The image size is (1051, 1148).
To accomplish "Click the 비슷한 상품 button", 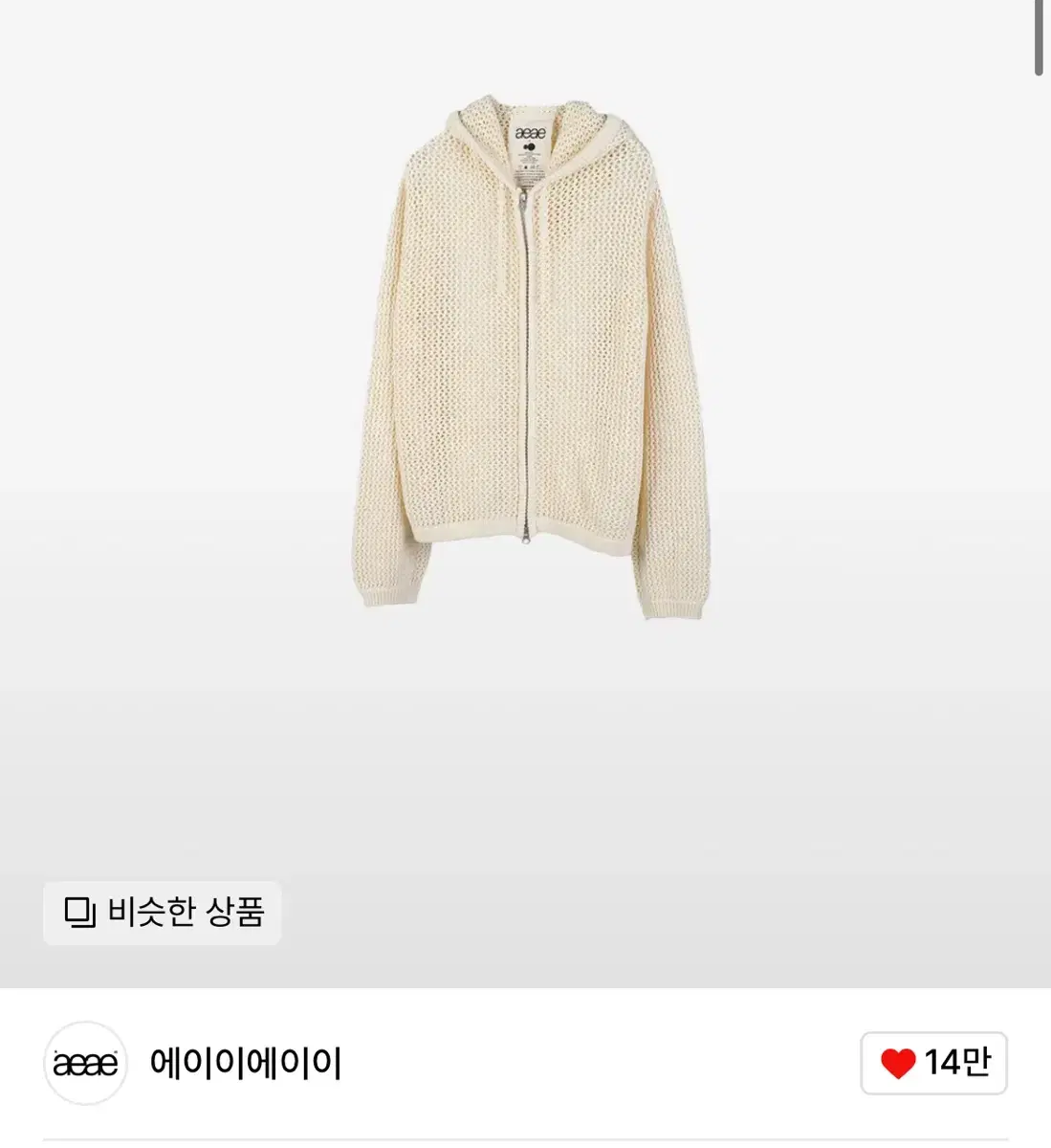I will [161, 913].
